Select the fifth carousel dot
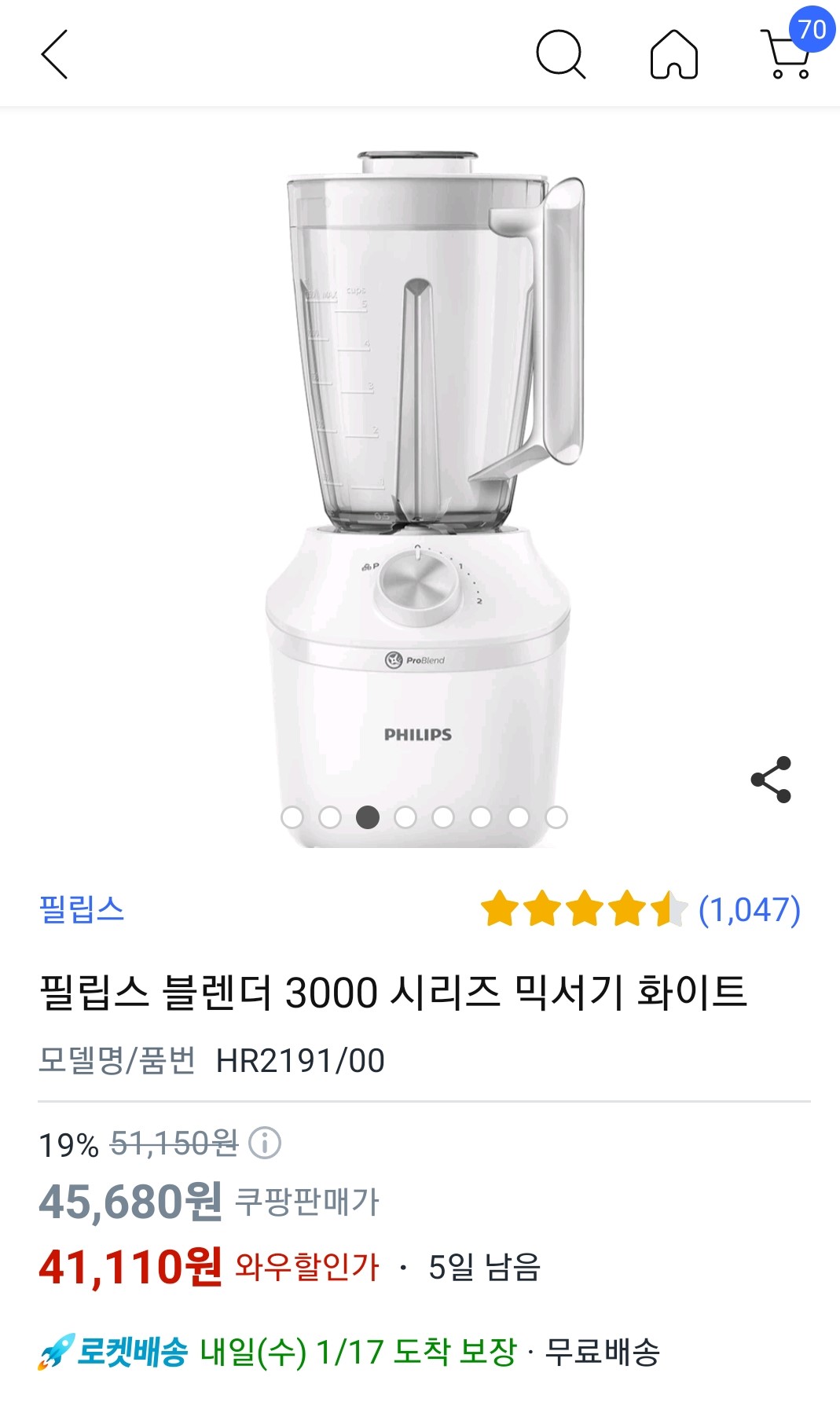 click(x=444, y=818)
